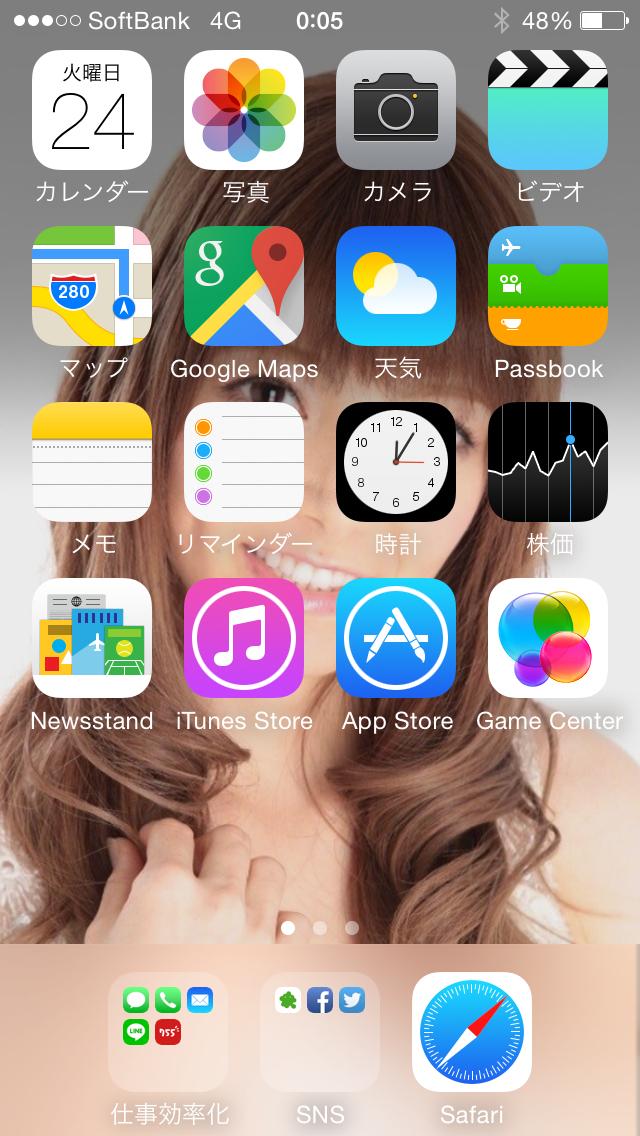Open the カメラ camera app
This screenshot has width=640, height=1136.
396,110
